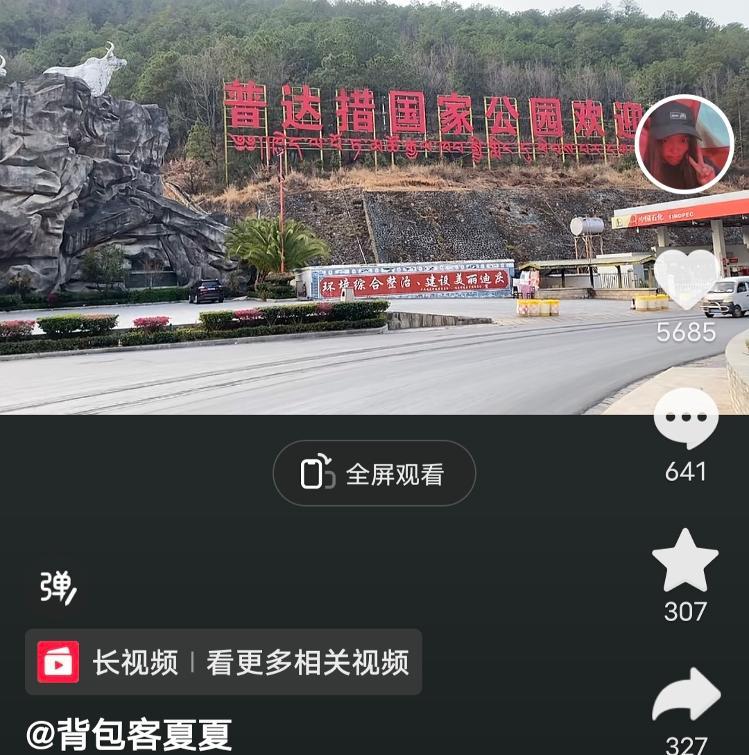The height and width of the screenshot is (755, 749).
Task: Toggle the 弹 danmaku button
Action: tap(58, 587)
